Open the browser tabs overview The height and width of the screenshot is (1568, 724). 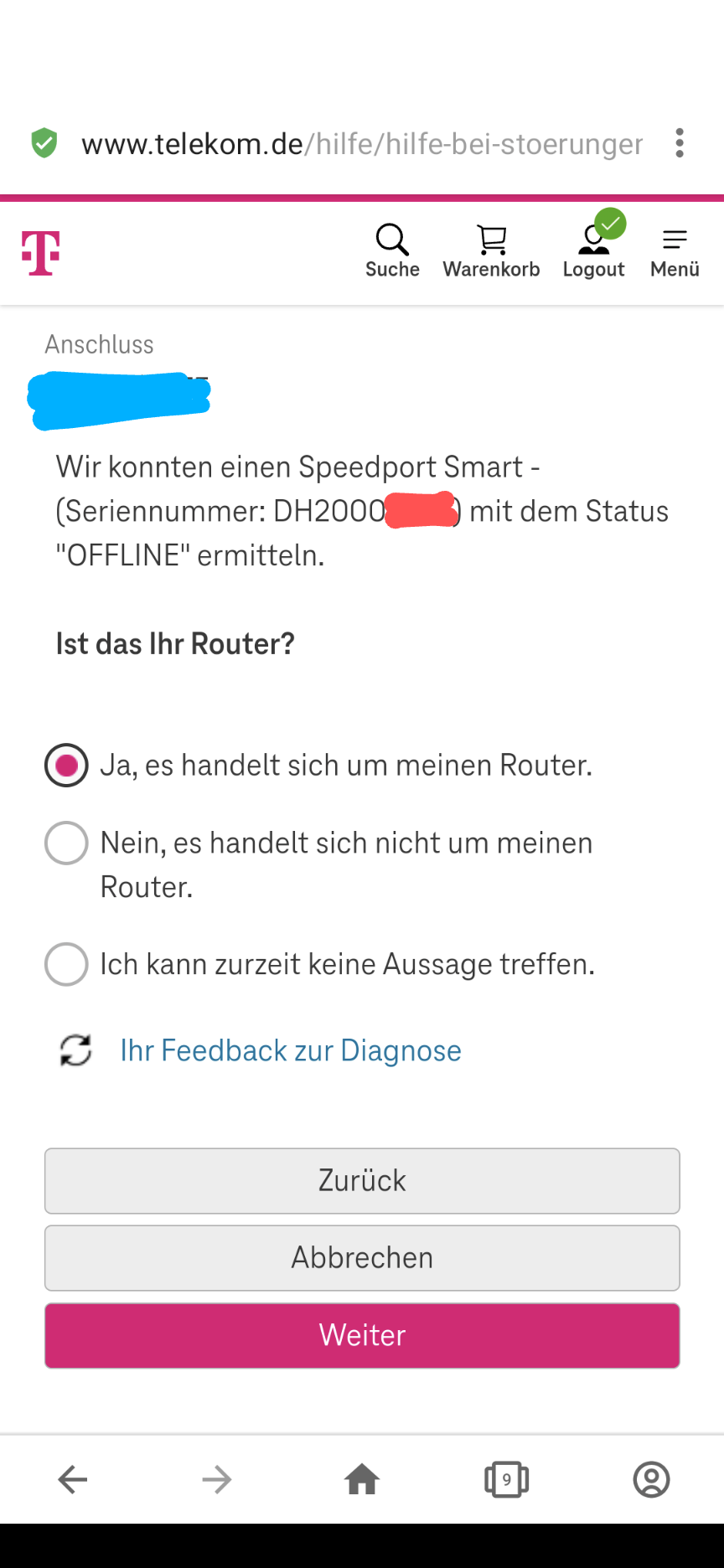(x=506, y=1479)
